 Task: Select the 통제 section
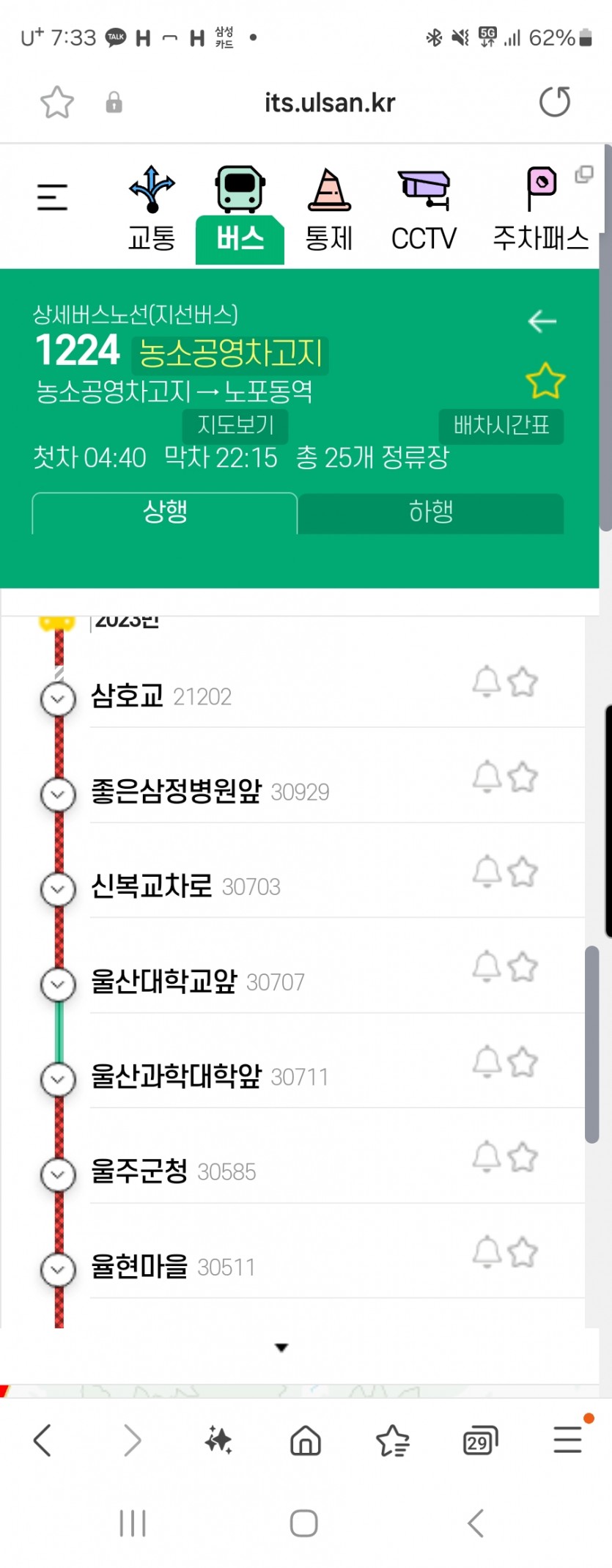[329, 210]
